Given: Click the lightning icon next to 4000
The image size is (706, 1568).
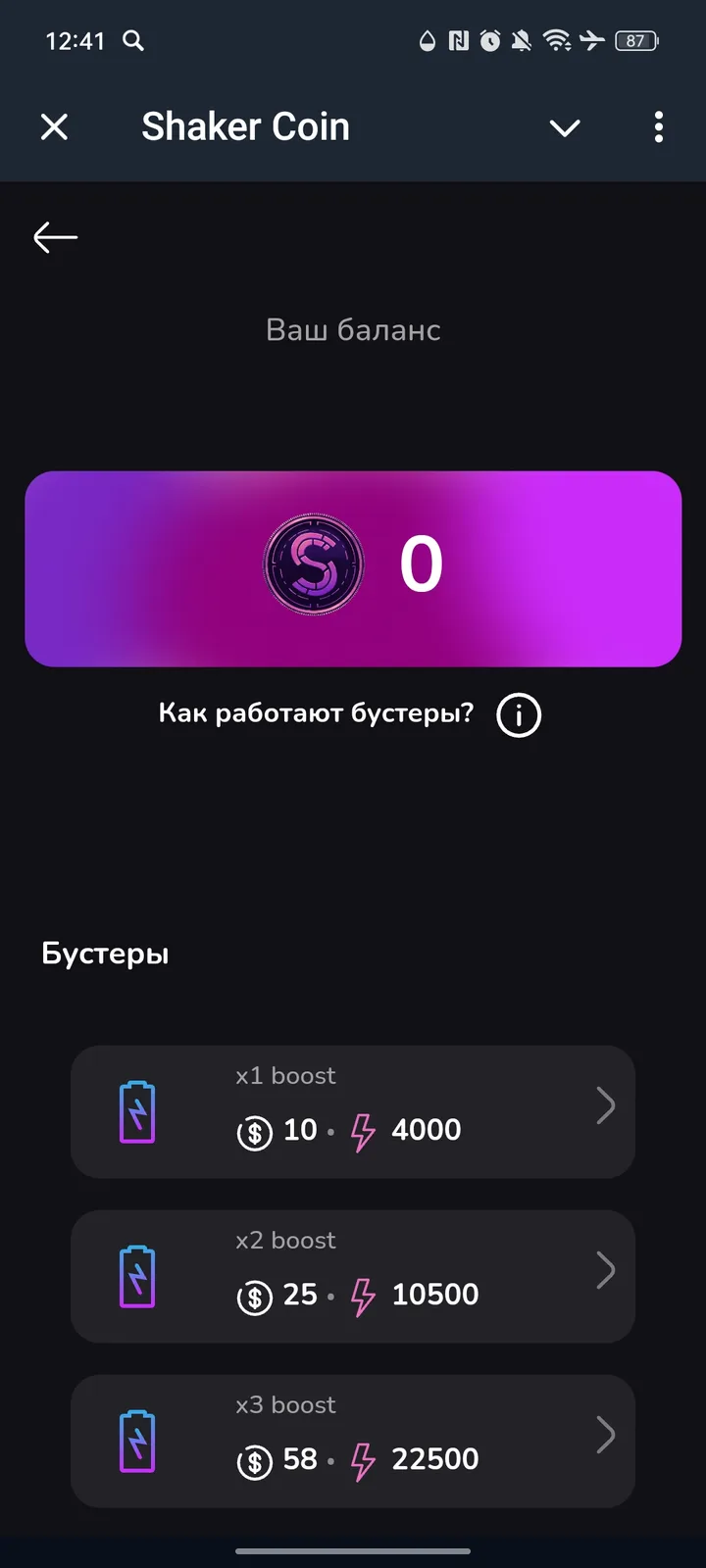Looking at the screenshot, I should click(362, 1131).
